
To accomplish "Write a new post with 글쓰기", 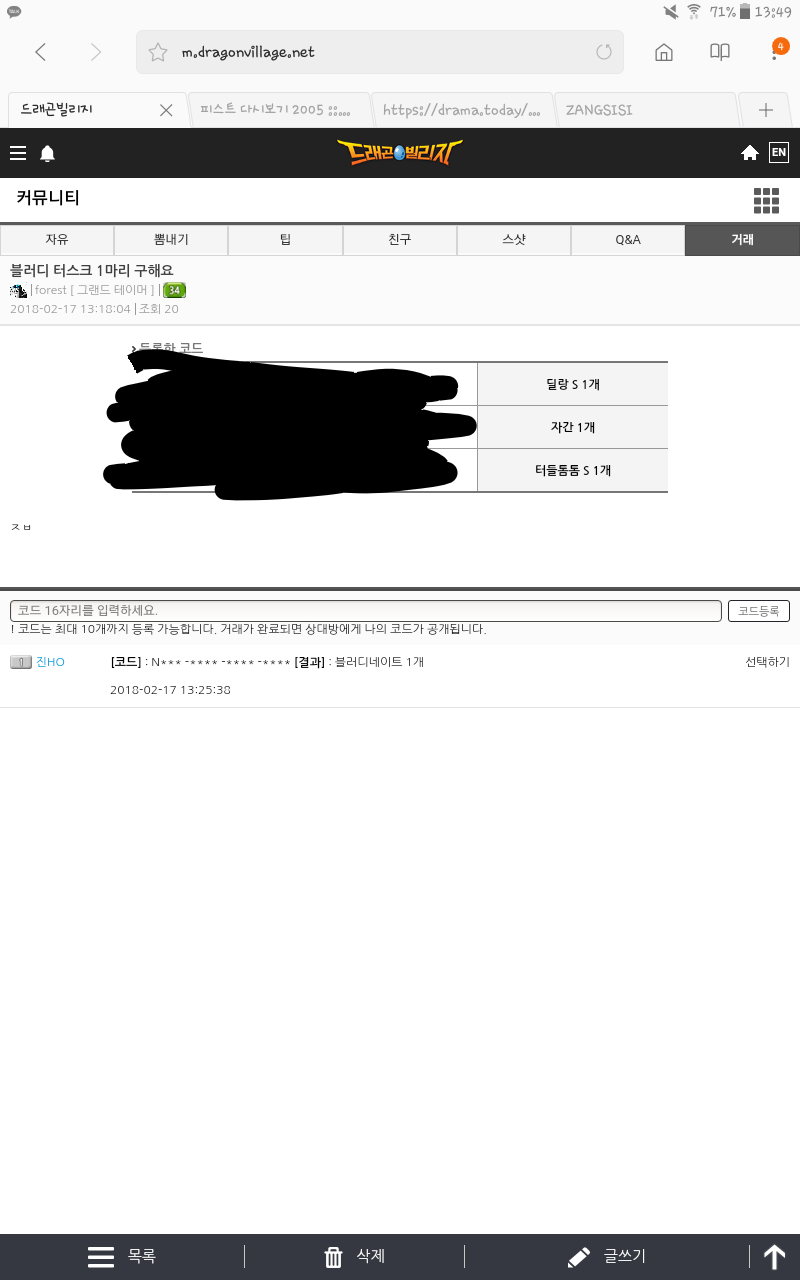I will [x=607, y=1257].
